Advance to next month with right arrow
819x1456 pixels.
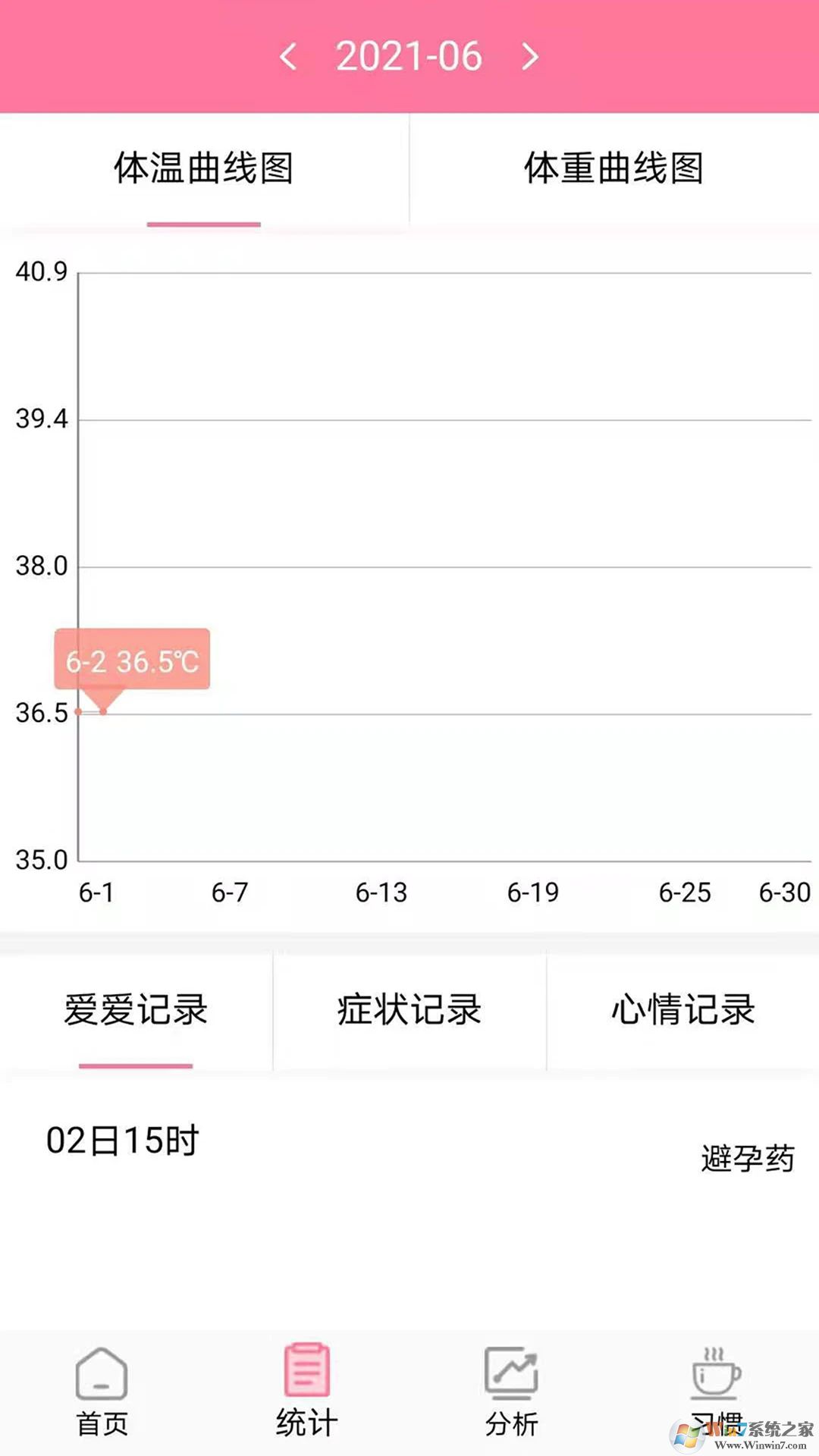[531, 57]
